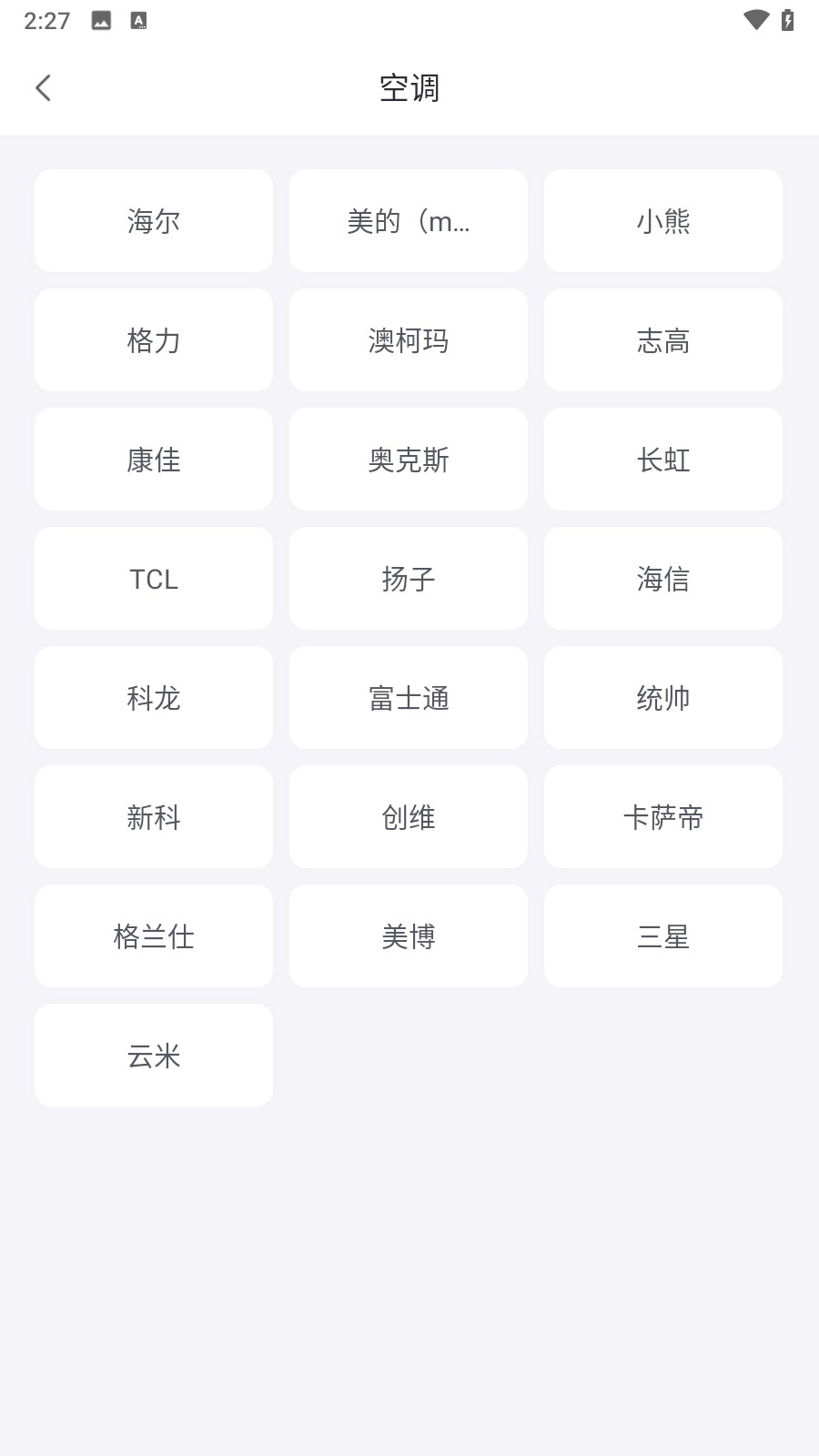The width and height of the screenshot is (819, 1456).
Task: Select the 长虹 brand
Action: [x=663, y=460]
